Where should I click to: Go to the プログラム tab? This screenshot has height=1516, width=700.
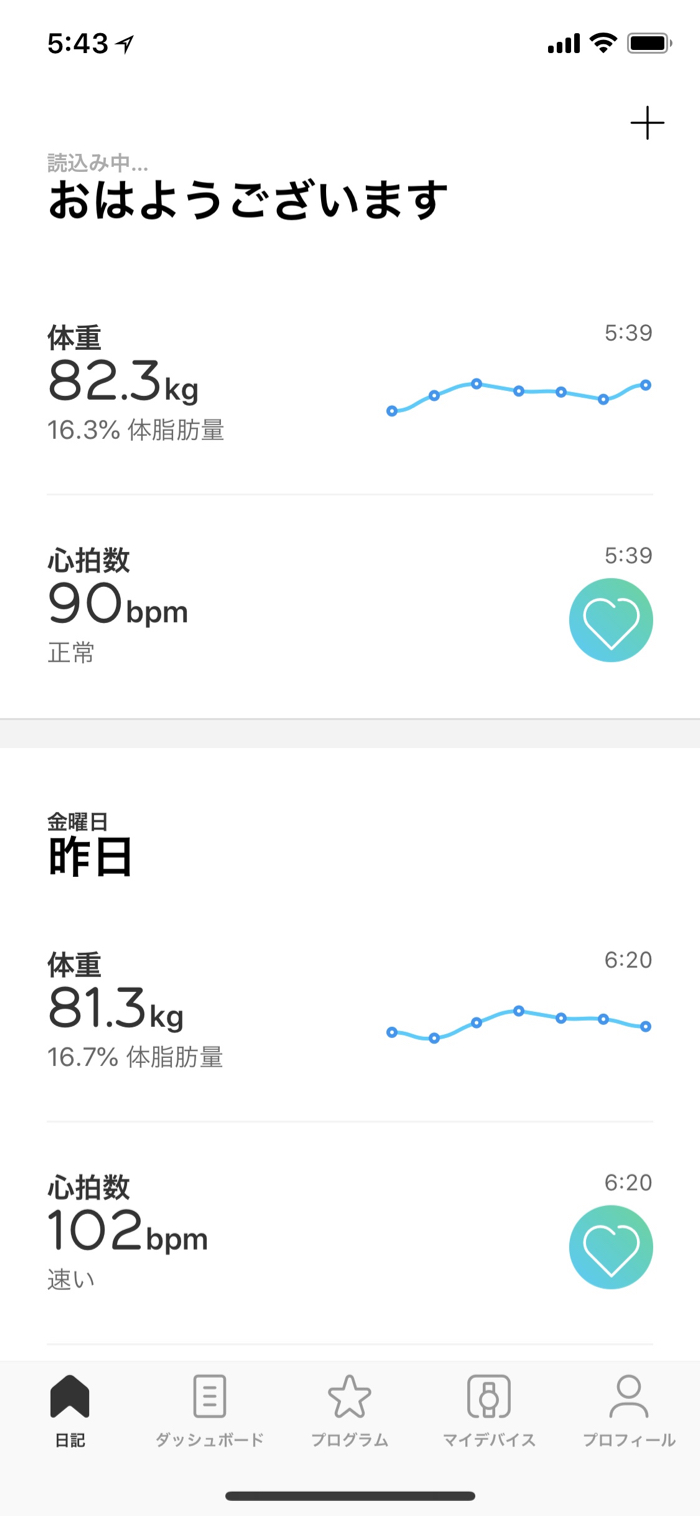pos(349,1410)
